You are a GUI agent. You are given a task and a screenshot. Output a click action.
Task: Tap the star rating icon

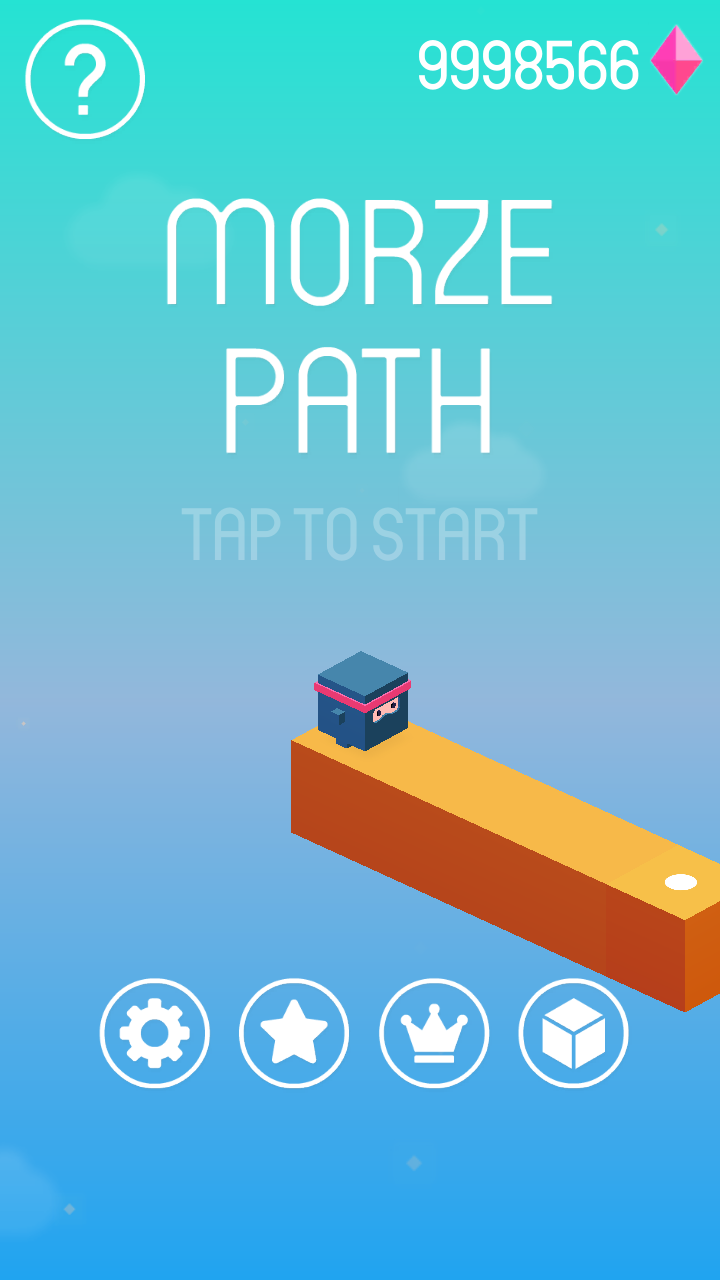click(x=294, y=1033)
